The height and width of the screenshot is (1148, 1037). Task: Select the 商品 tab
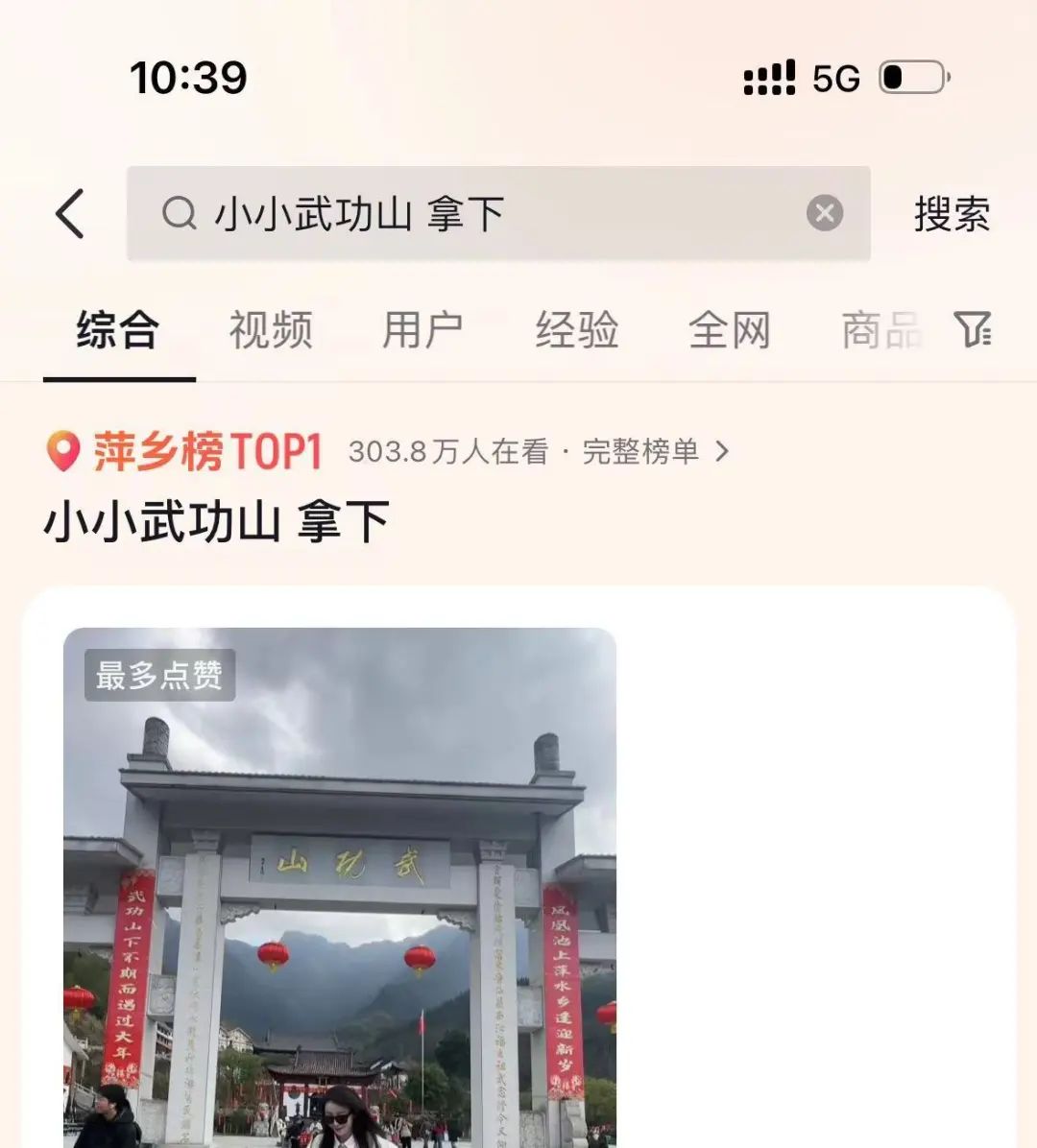click(x=879, y=331)
